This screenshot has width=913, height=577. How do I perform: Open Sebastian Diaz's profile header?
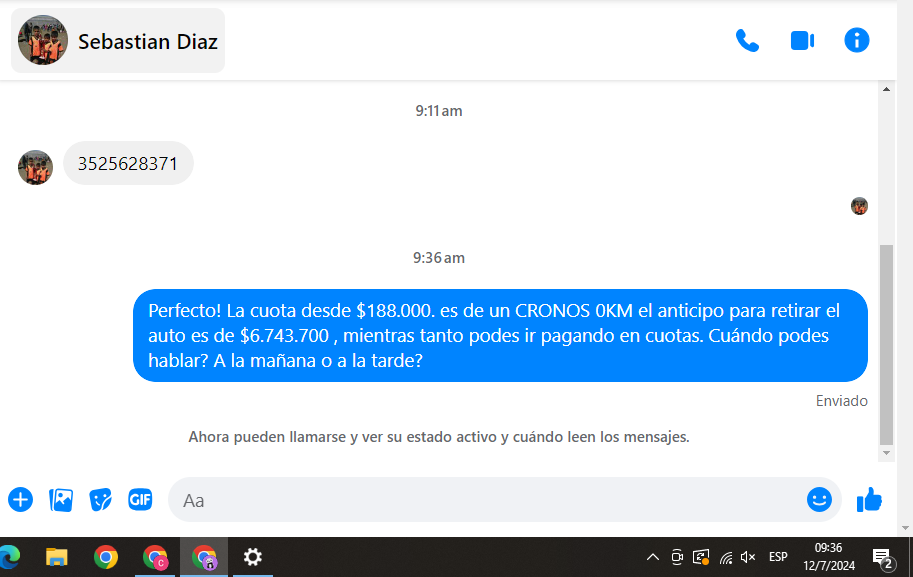click(x=118, y=41)
